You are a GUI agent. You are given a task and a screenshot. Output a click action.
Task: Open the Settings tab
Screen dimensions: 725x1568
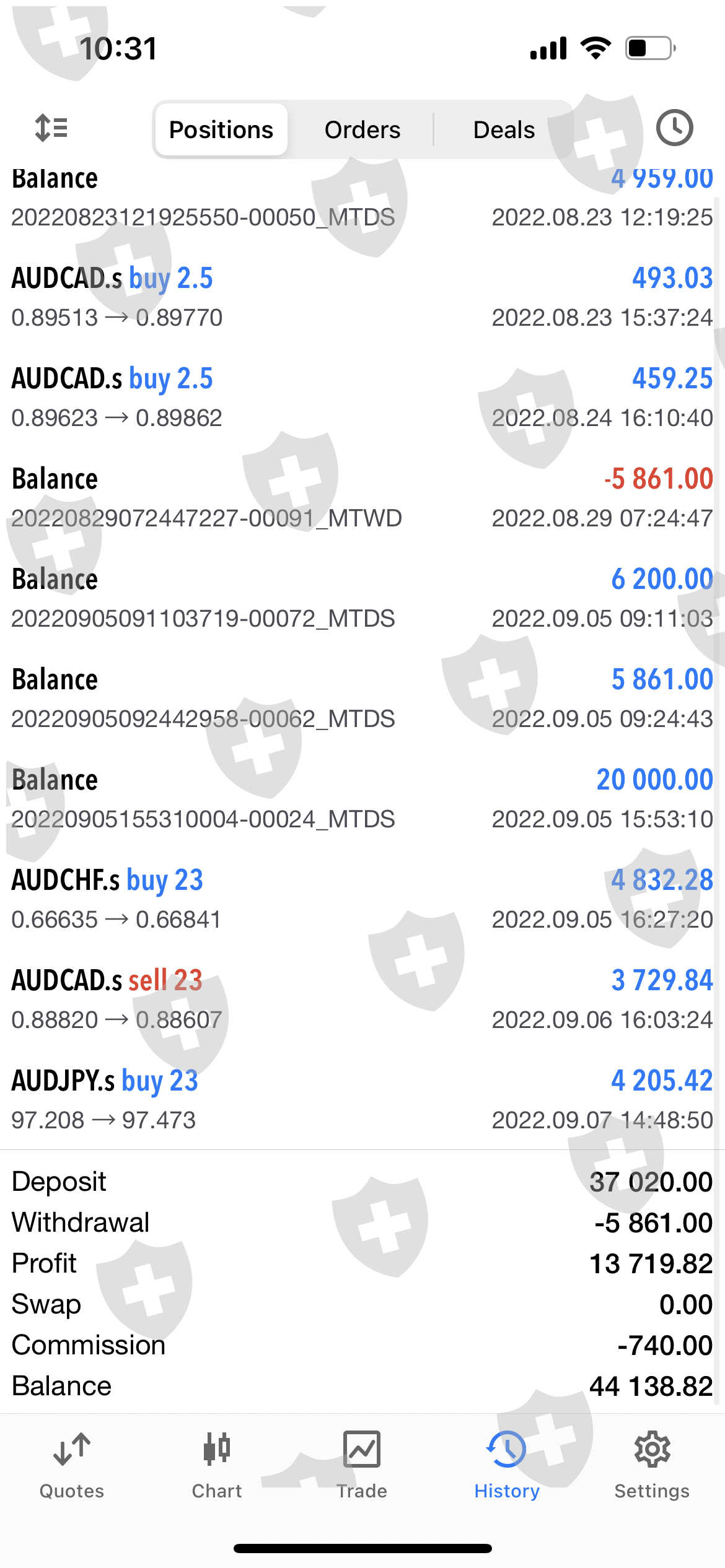(652, 1465)
